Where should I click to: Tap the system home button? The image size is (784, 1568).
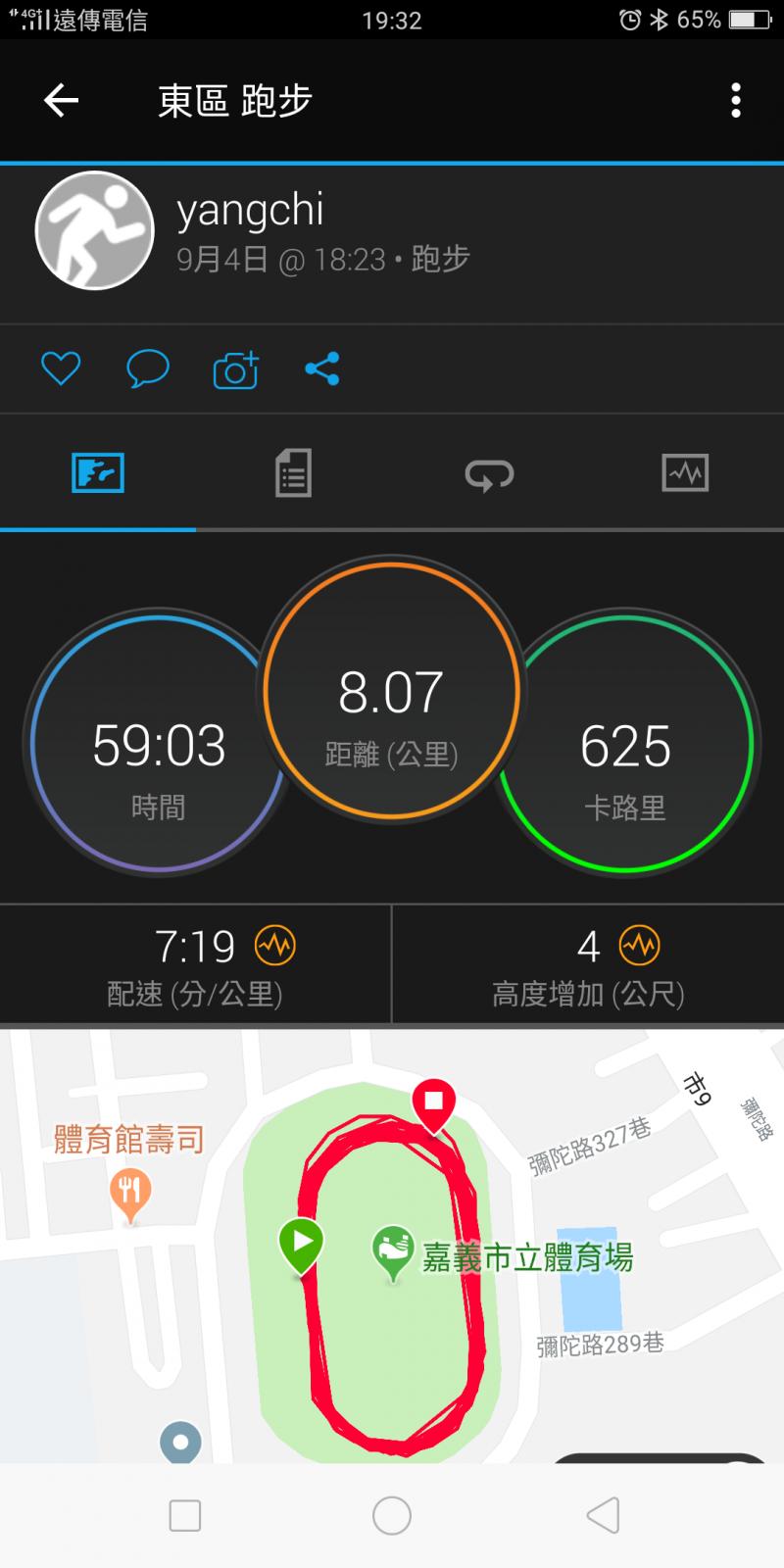coord(392,1515)
